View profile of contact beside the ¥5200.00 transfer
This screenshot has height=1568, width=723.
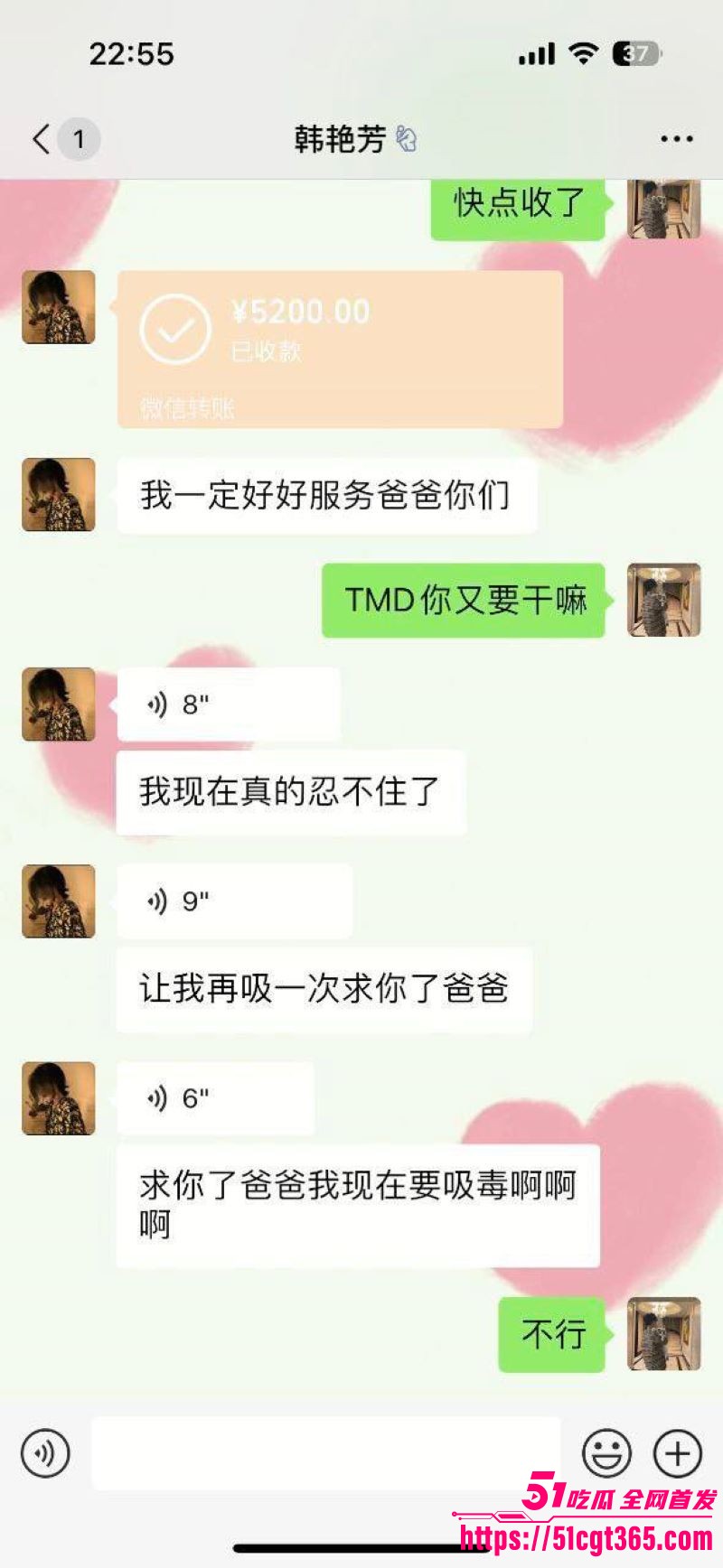(59, 307)
